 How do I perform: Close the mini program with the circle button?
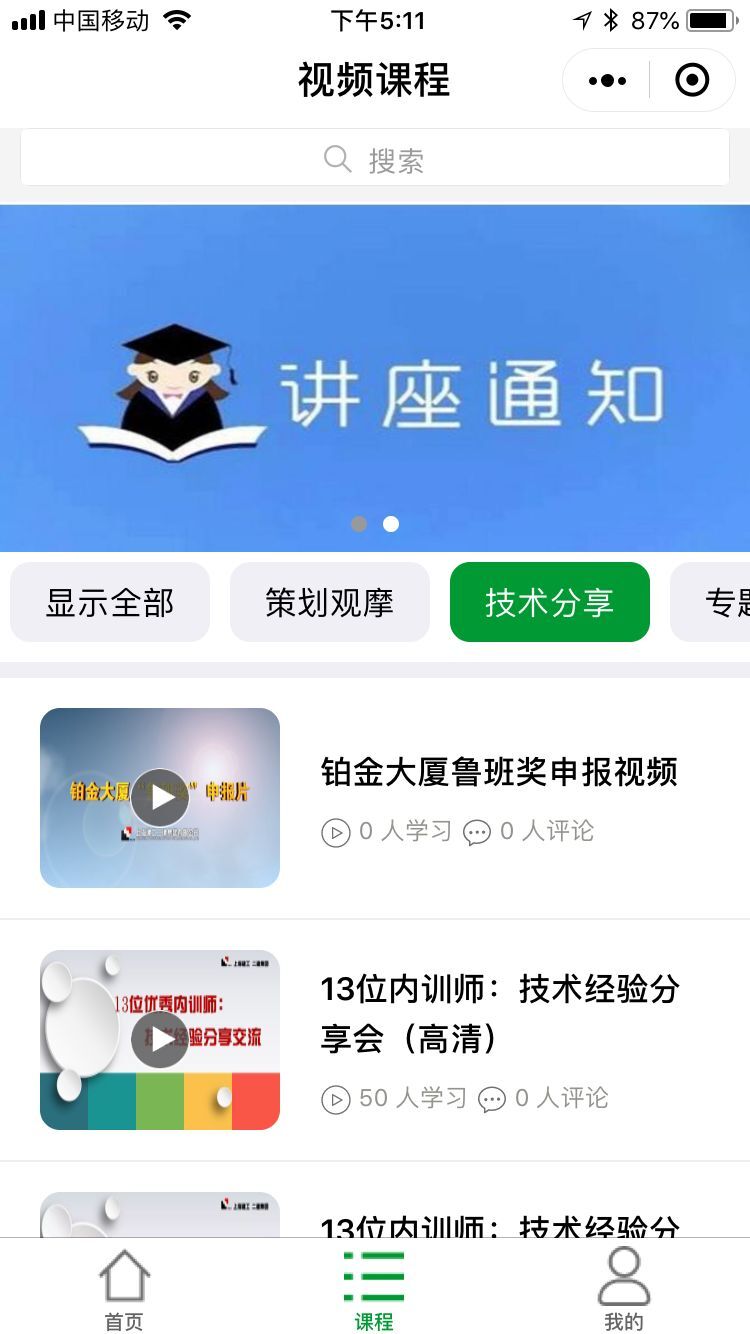pyautogui.click(x=692, y=80)
